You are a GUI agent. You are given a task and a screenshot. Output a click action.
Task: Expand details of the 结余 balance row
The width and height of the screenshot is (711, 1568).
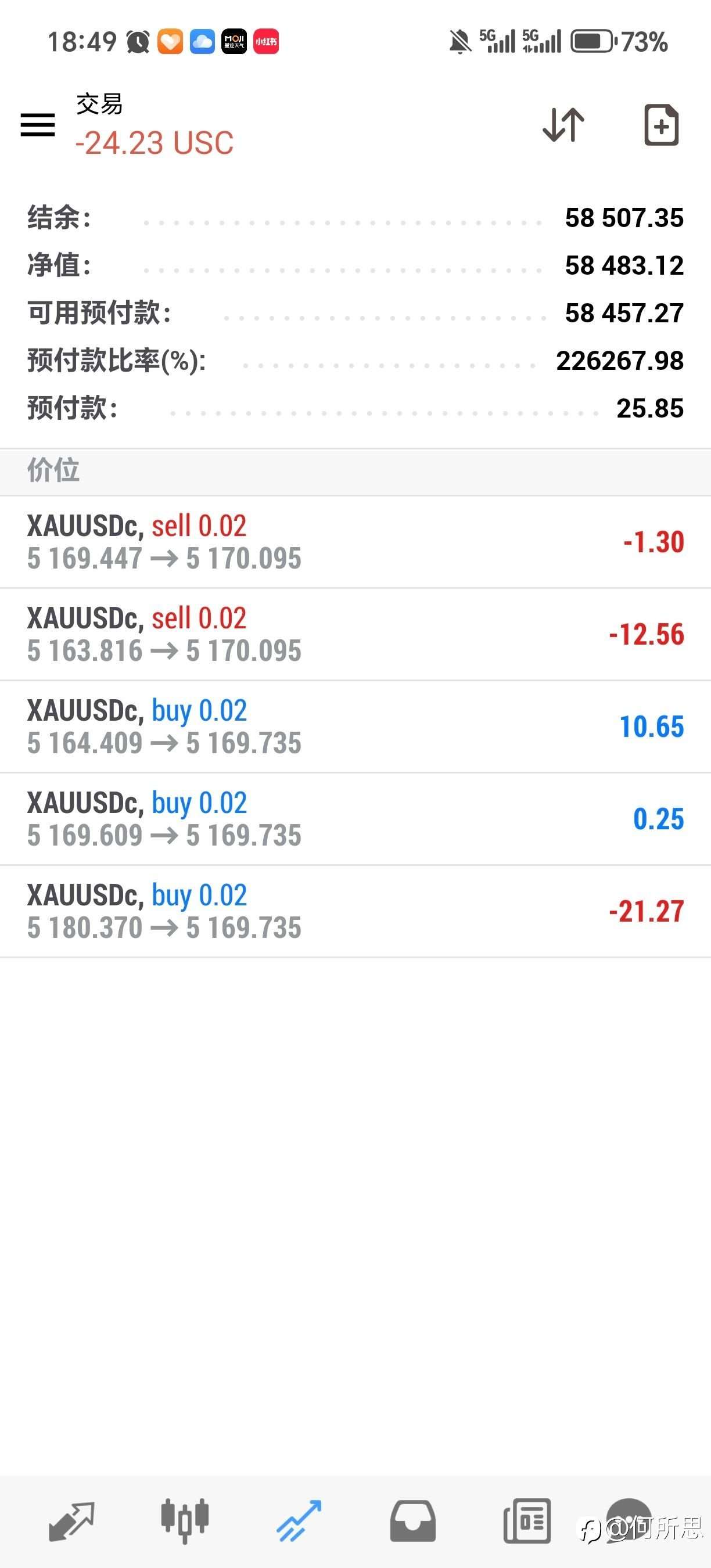355,218
